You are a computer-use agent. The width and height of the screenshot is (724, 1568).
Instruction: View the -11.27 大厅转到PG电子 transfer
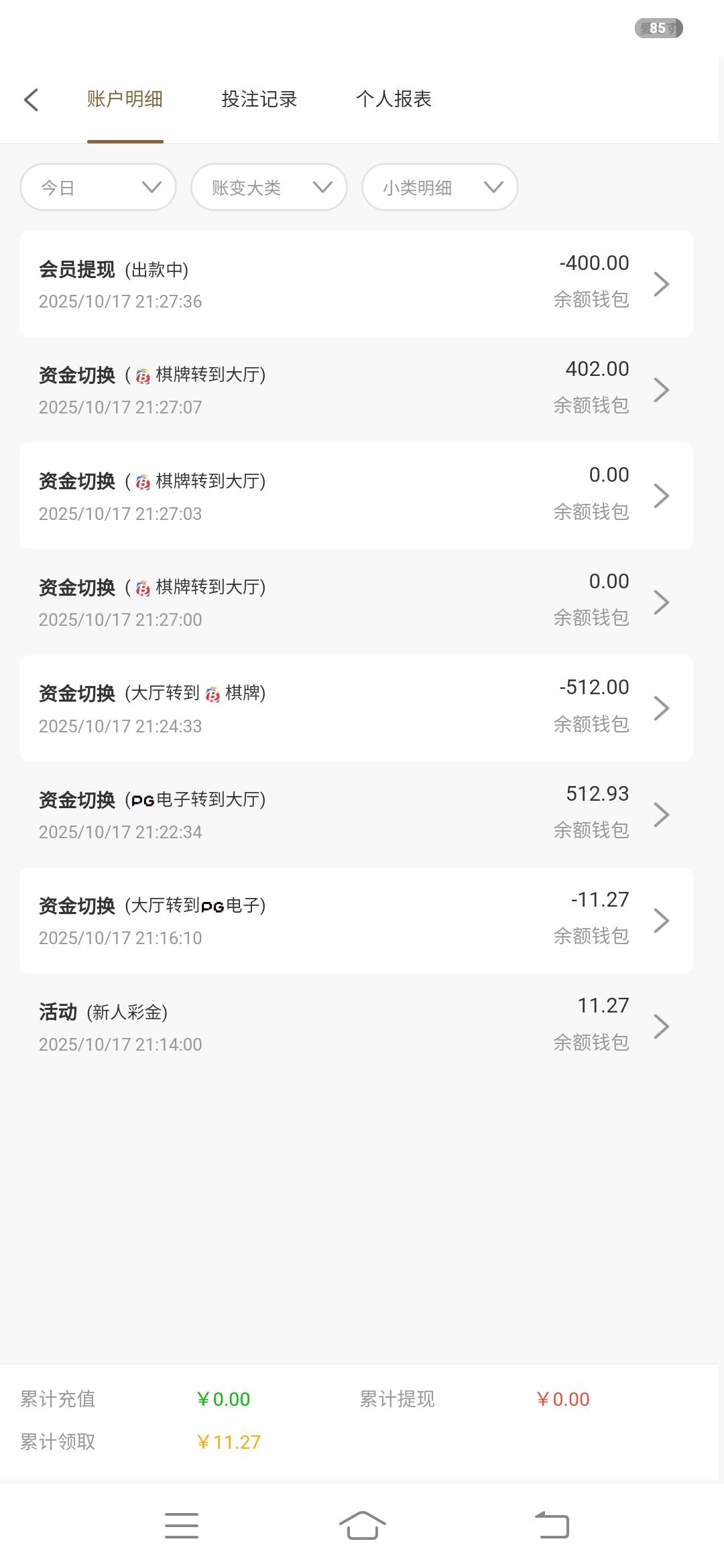[356, 920]
